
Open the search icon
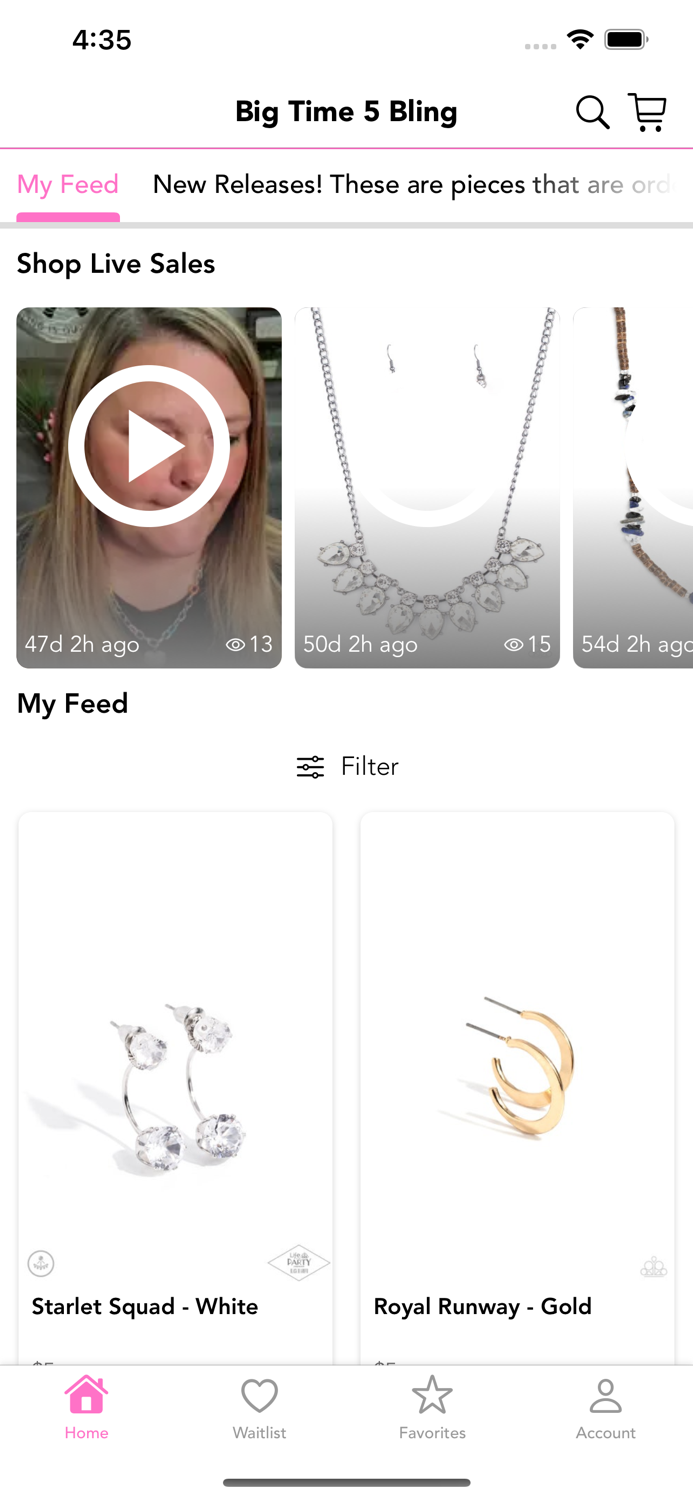click(592, 113)
